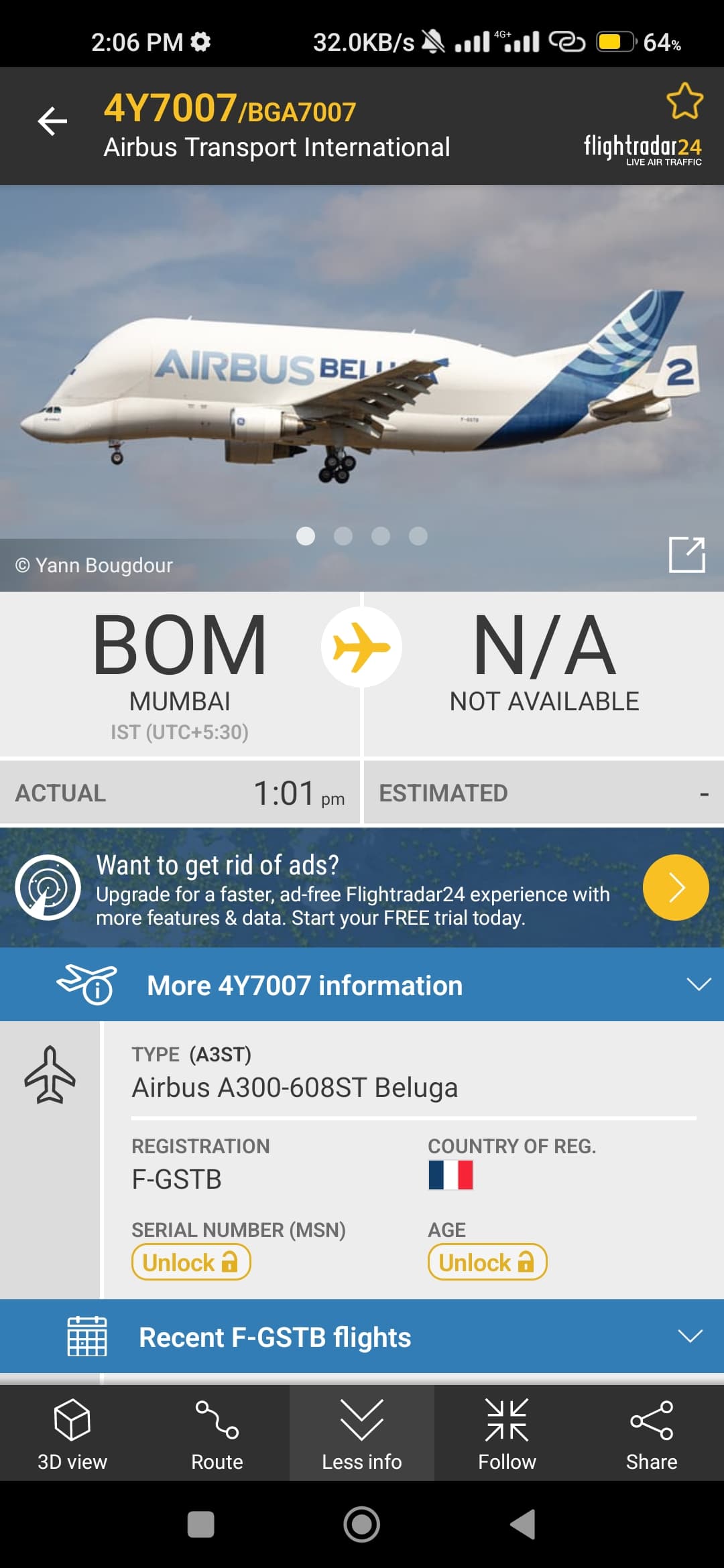Image resolution: width=724 pixels, height=1568 pixels.
Task: Open recent apps with square button
Action: (200, 1524)
